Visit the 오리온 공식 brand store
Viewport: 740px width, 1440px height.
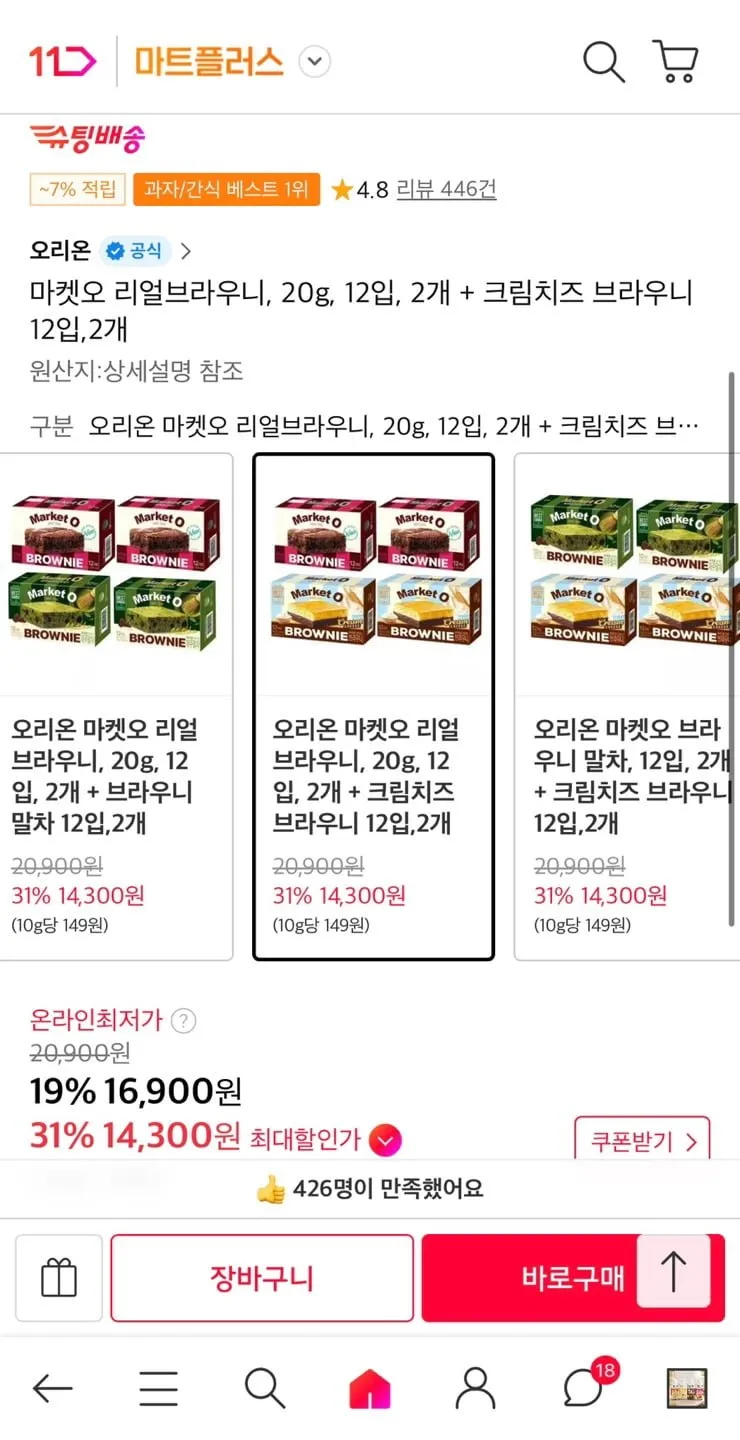click(110, 250)
